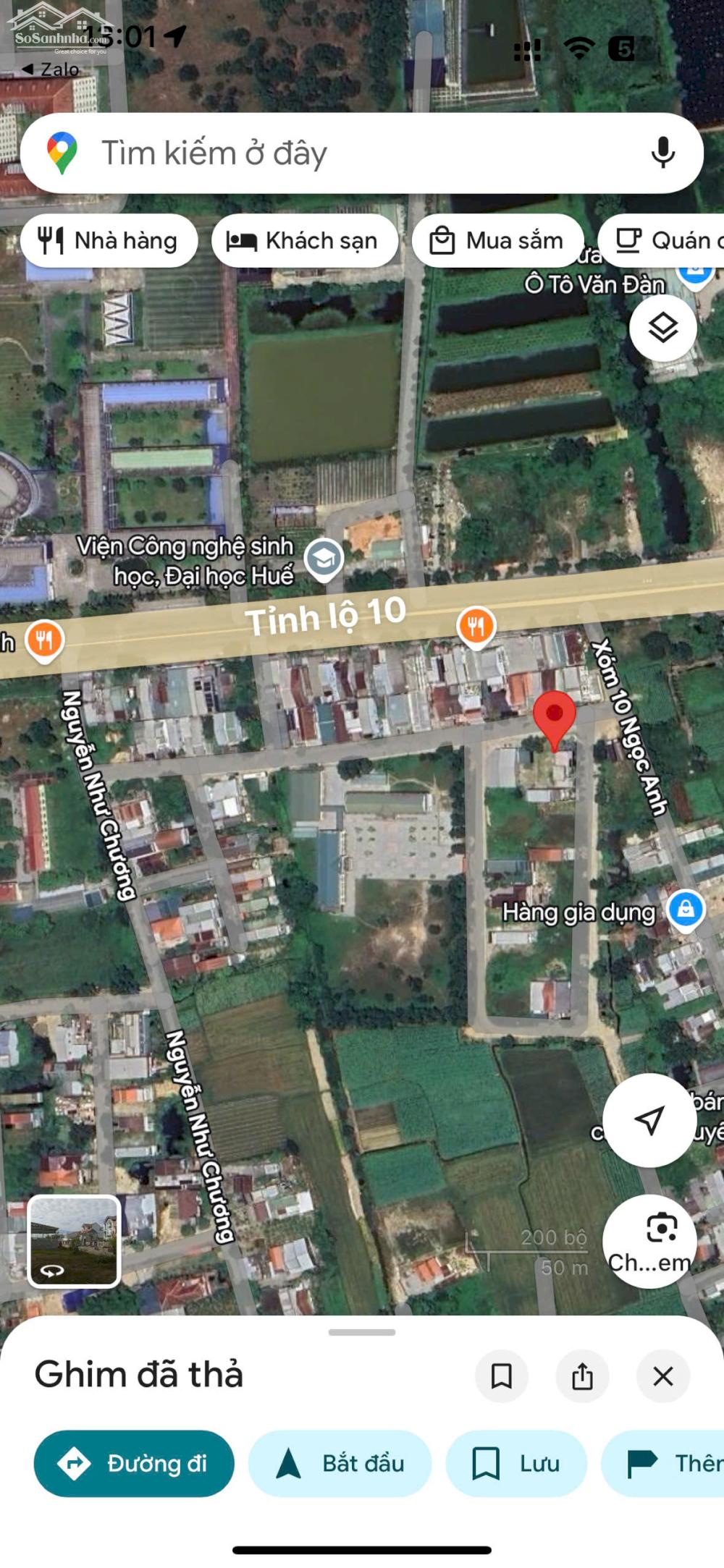Close the "Ghim đã thả" panel
The width and height of the screenshot is (724, 1568).
[662, 1376]
